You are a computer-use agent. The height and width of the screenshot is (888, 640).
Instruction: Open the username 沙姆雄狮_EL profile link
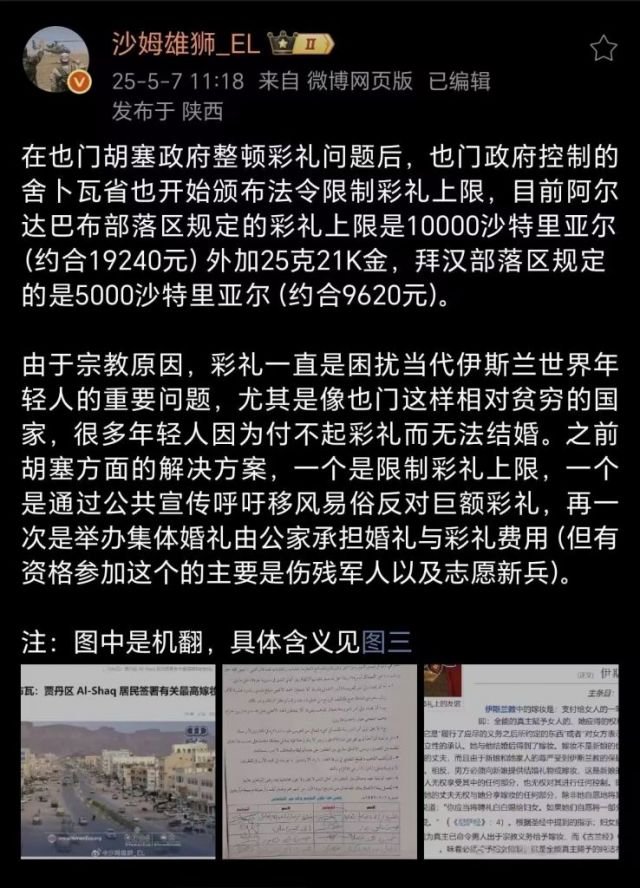188,44
